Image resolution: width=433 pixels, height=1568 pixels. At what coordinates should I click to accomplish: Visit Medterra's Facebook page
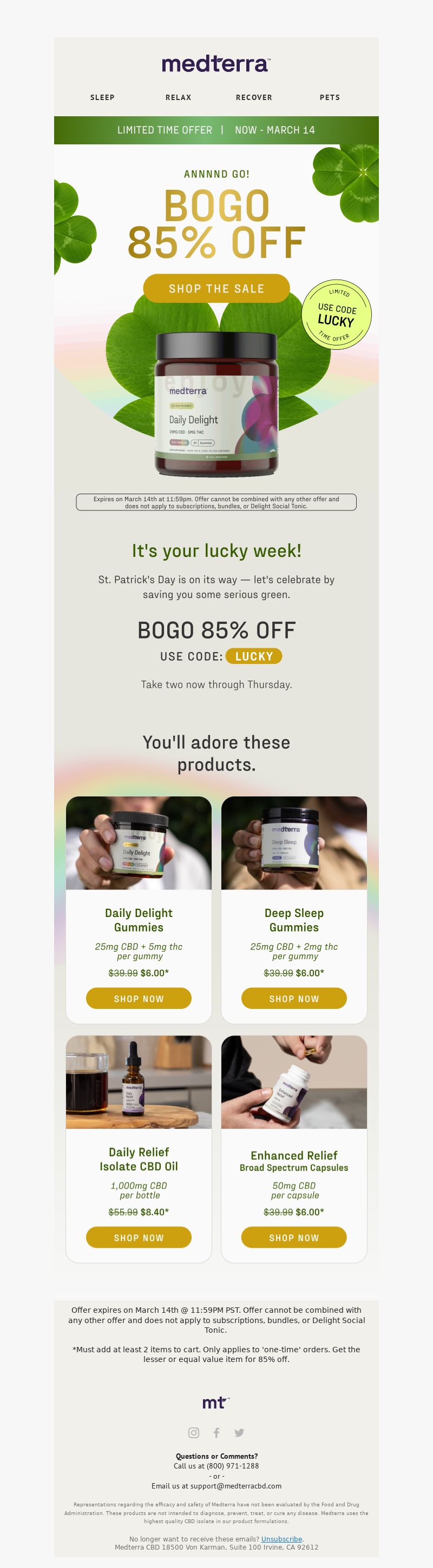point(216,1432)
